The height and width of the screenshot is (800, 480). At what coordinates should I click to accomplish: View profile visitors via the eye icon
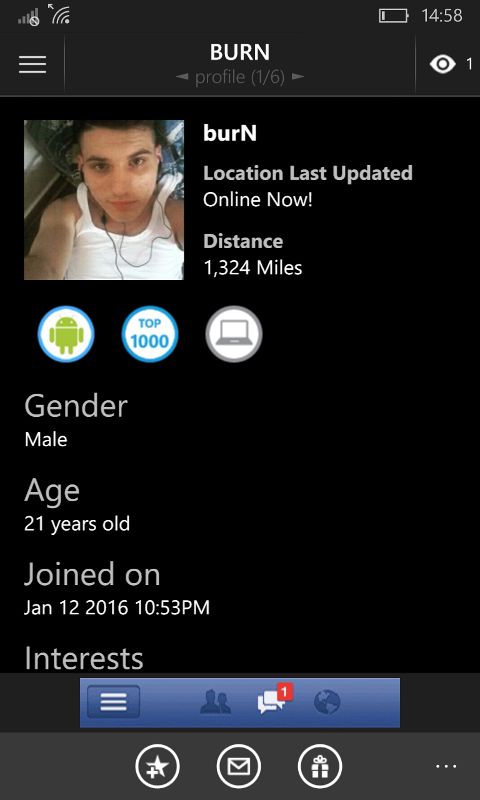(x=442, y=64)
